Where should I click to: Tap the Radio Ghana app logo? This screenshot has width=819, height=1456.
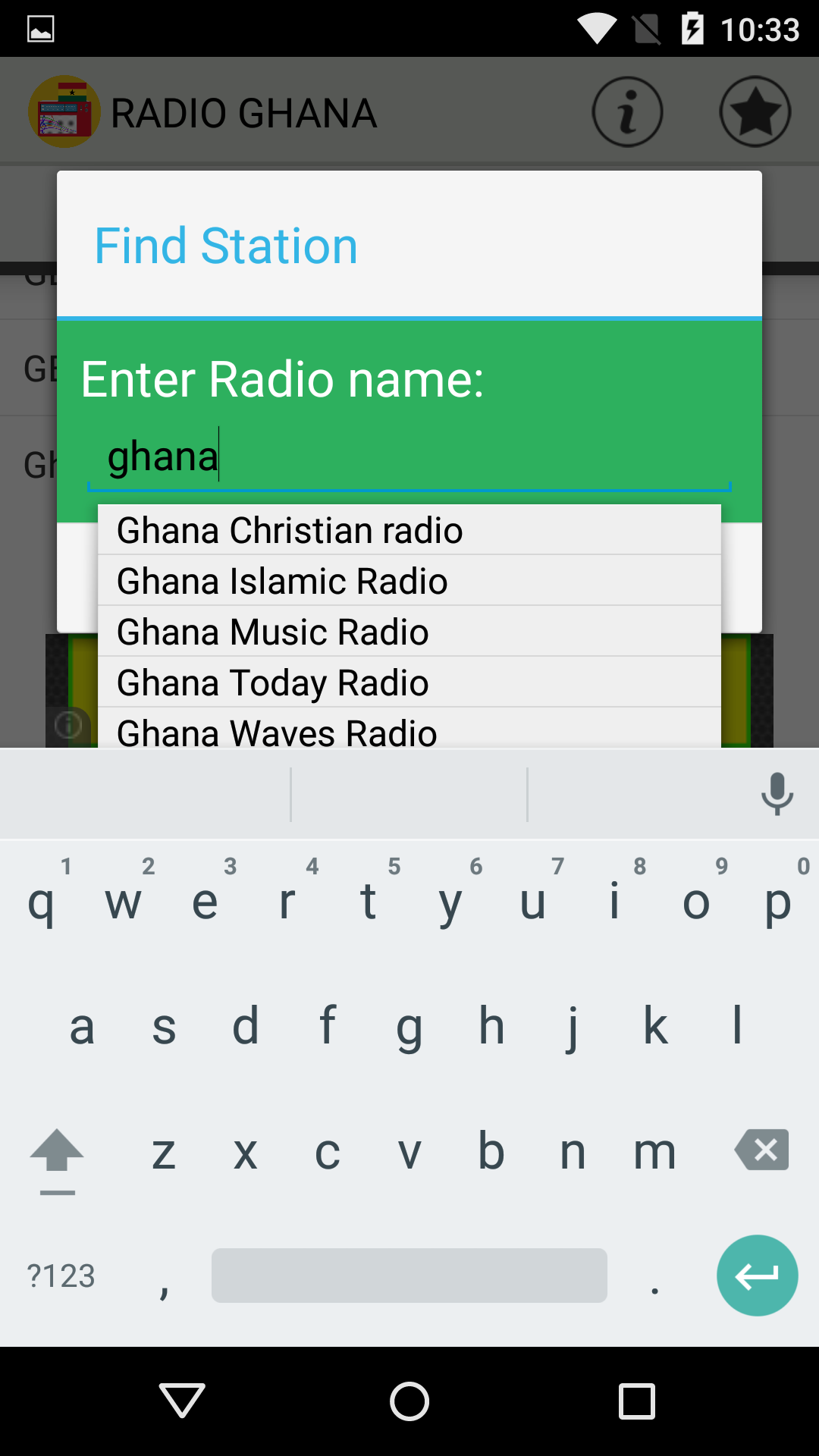[x=64, y=111]
